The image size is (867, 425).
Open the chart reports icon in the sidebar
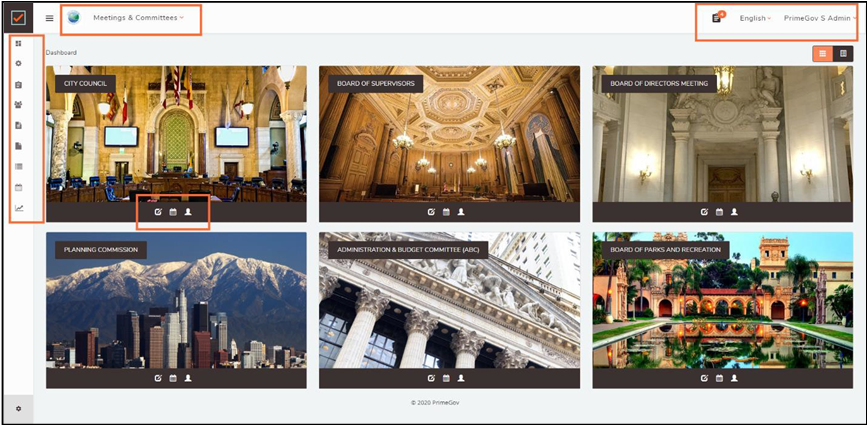click(x=19, y=208)
